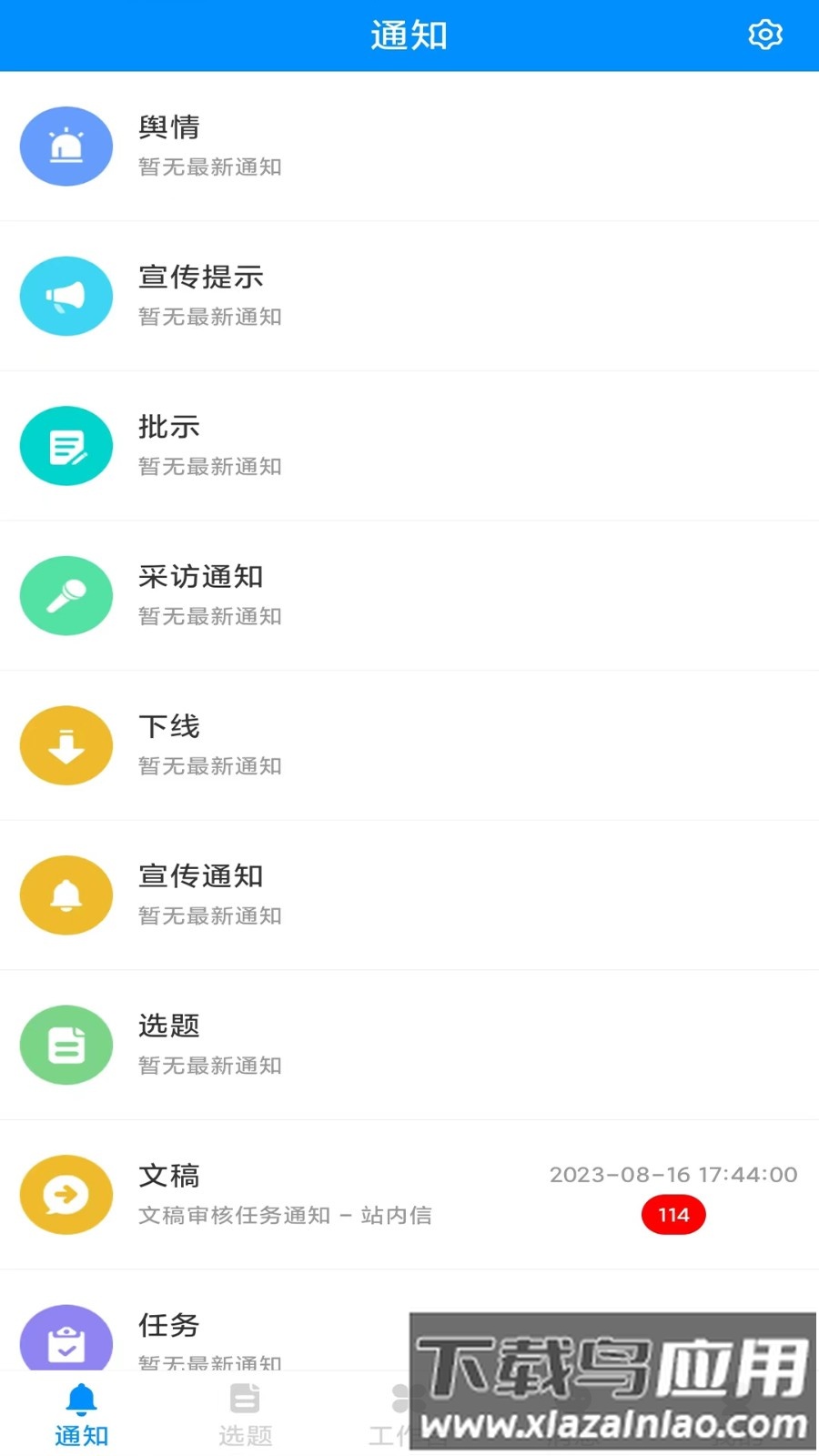Open the 任务 clipboard icon
The width and height of the screenshot is (819, 1456).
[x=66, y=1340]
